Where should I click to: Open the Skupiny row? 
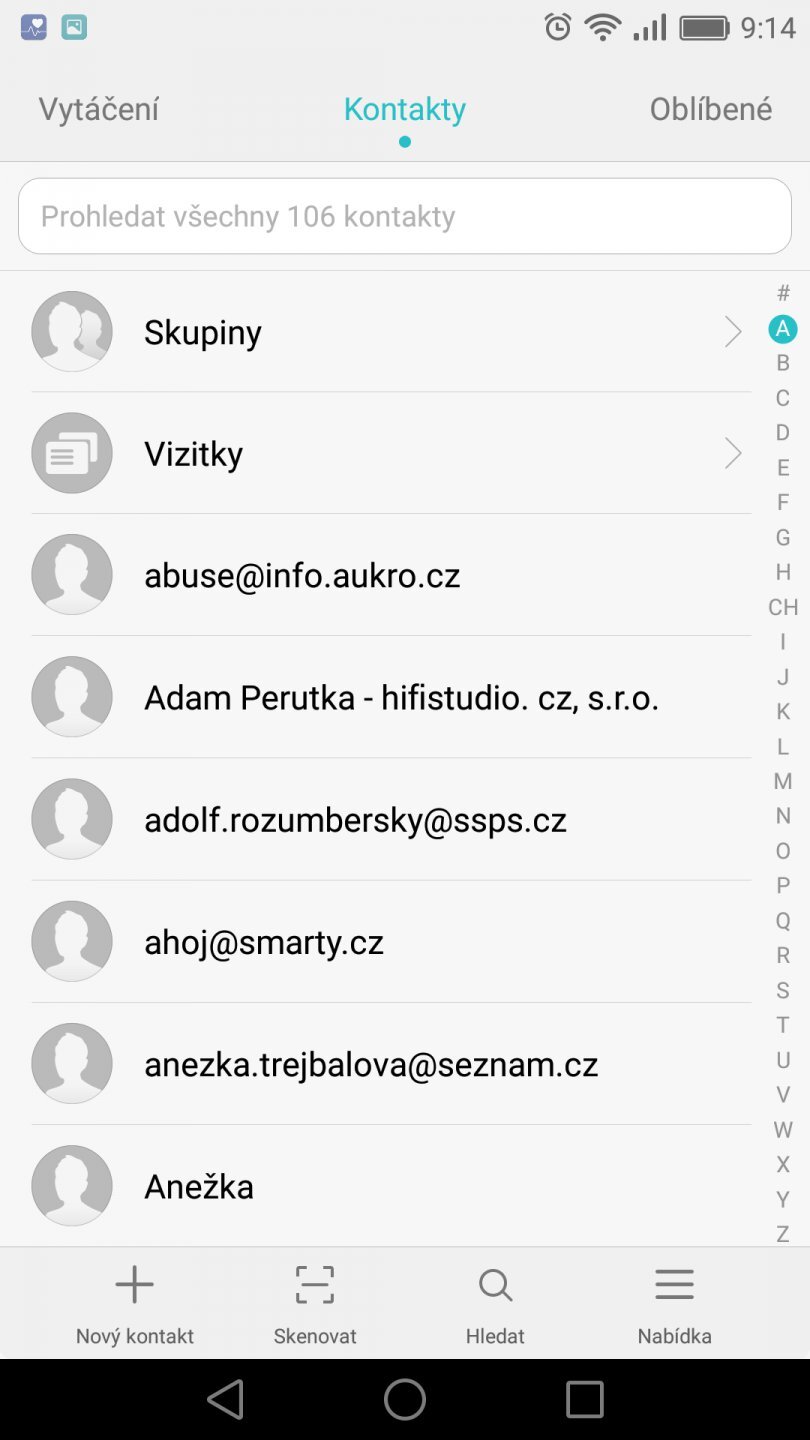click(390, 332)
